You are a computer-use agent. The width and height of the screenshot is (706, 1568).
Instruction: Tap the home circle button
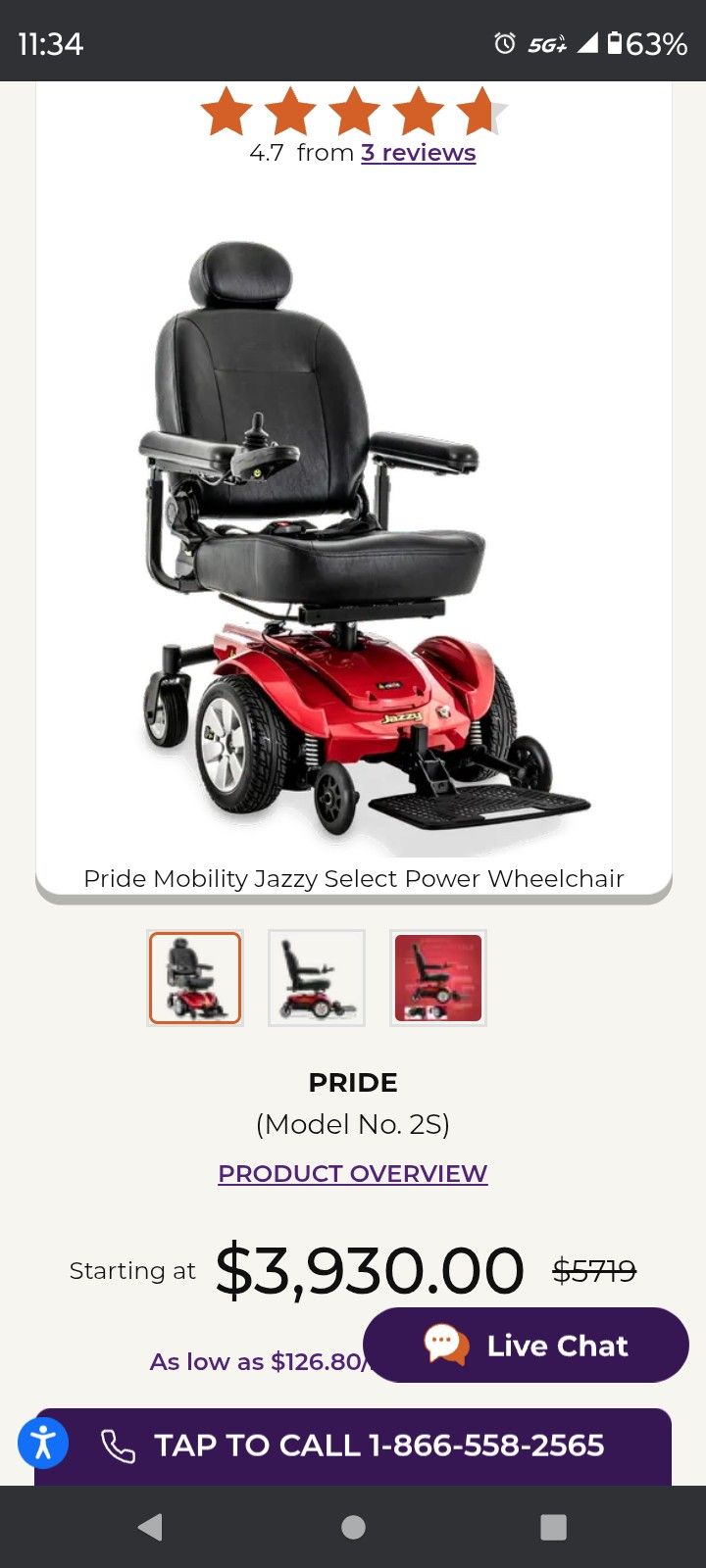(x=353, y=1527)
